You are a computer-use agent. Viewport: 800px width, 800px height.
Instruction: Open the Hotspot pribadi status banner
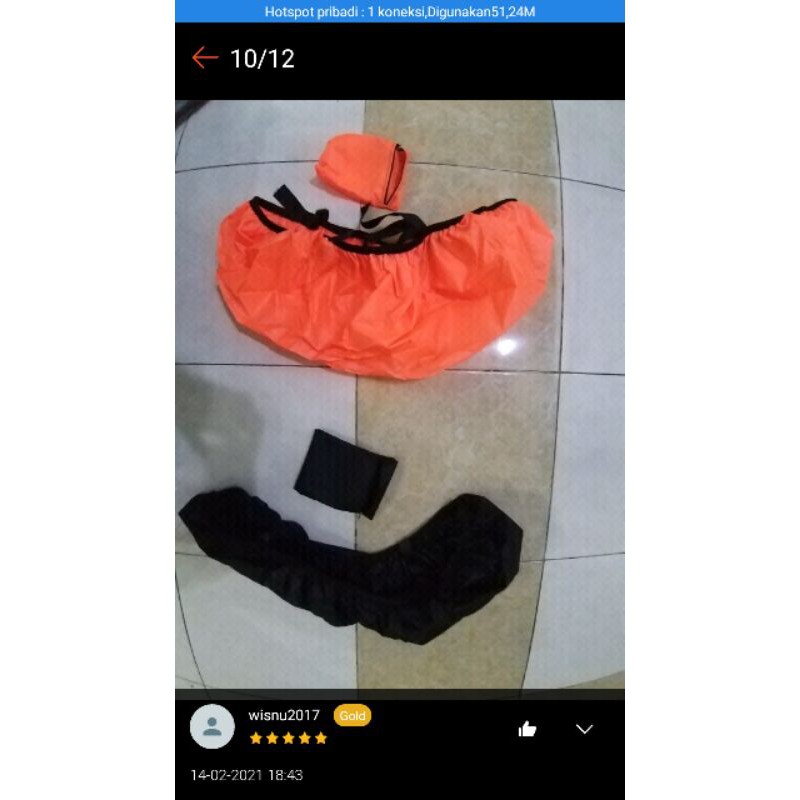[400, 12]
